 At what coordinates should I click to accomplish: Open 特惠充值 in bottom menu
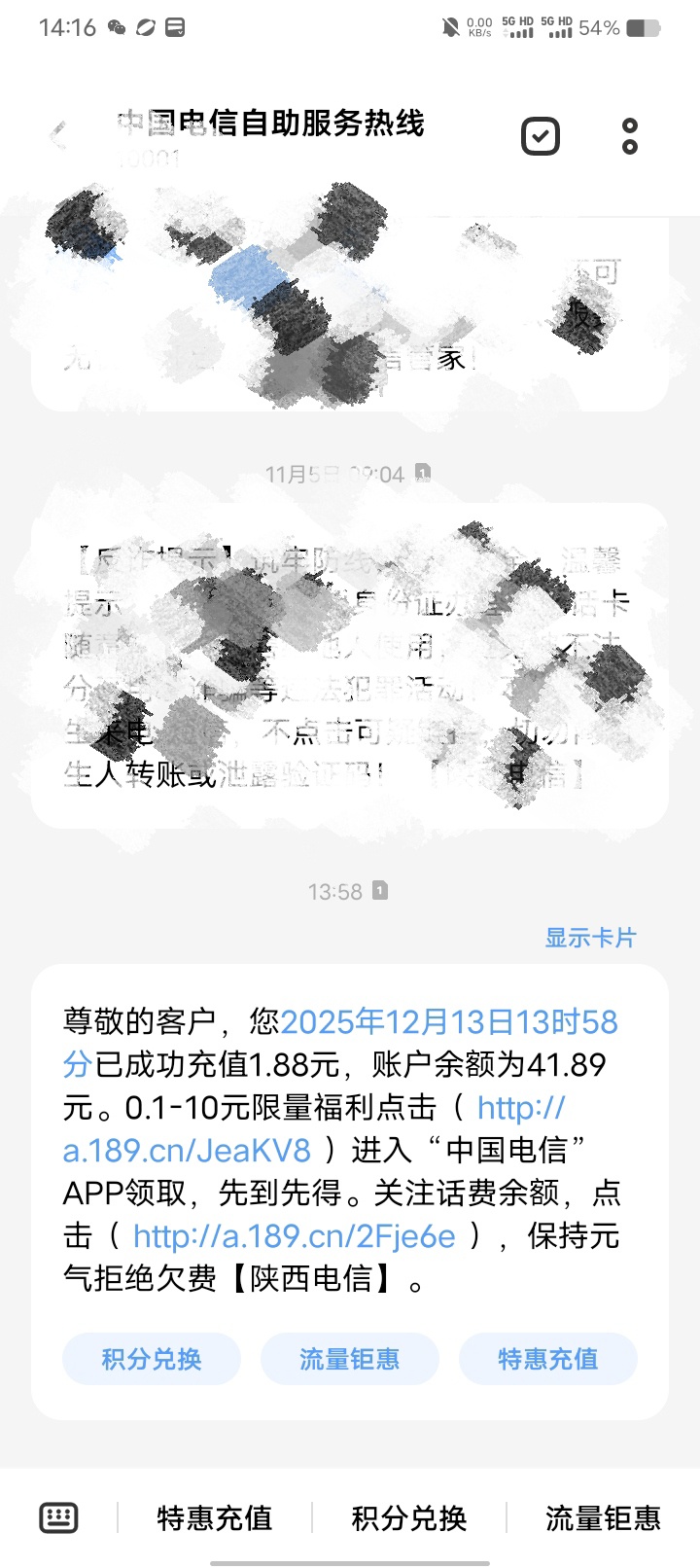click(x=215, y=1518)
